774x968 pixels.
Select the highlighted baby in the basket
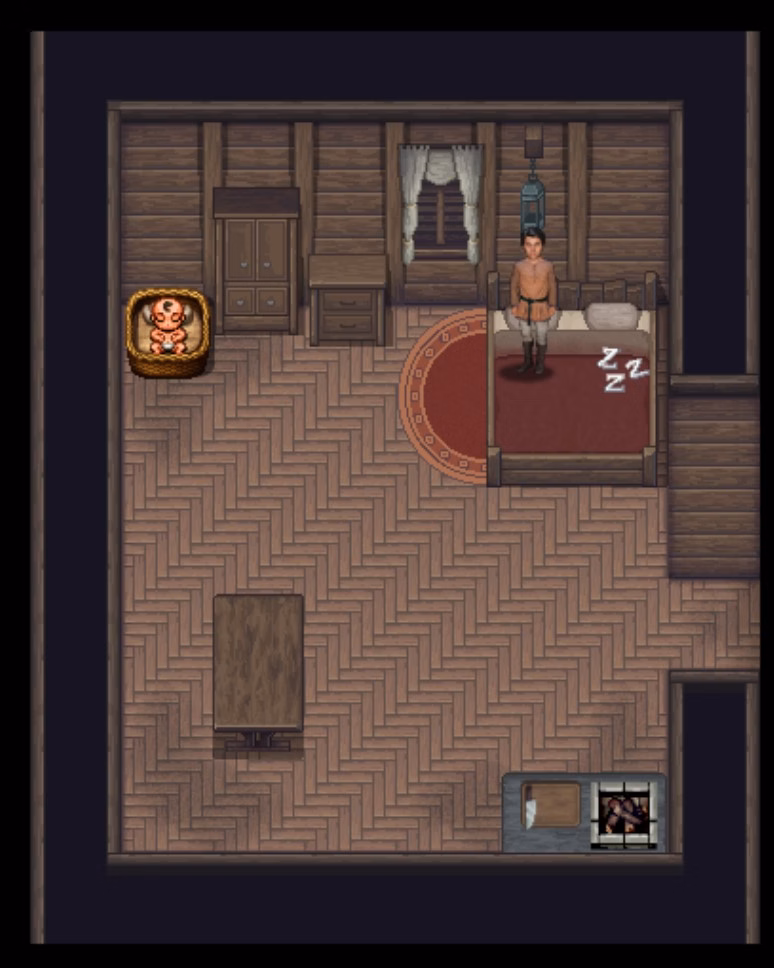(x=168, y=332)
